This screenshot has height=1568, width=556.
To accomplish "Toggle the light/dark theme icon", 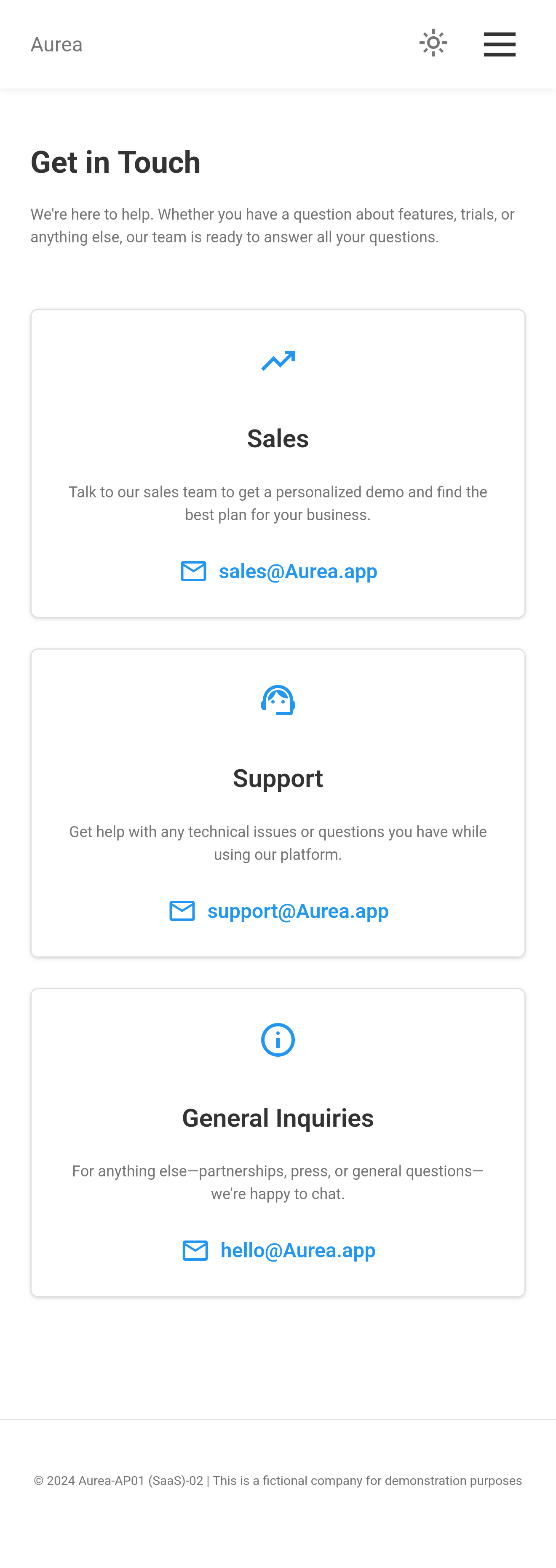I will [433, 43].
